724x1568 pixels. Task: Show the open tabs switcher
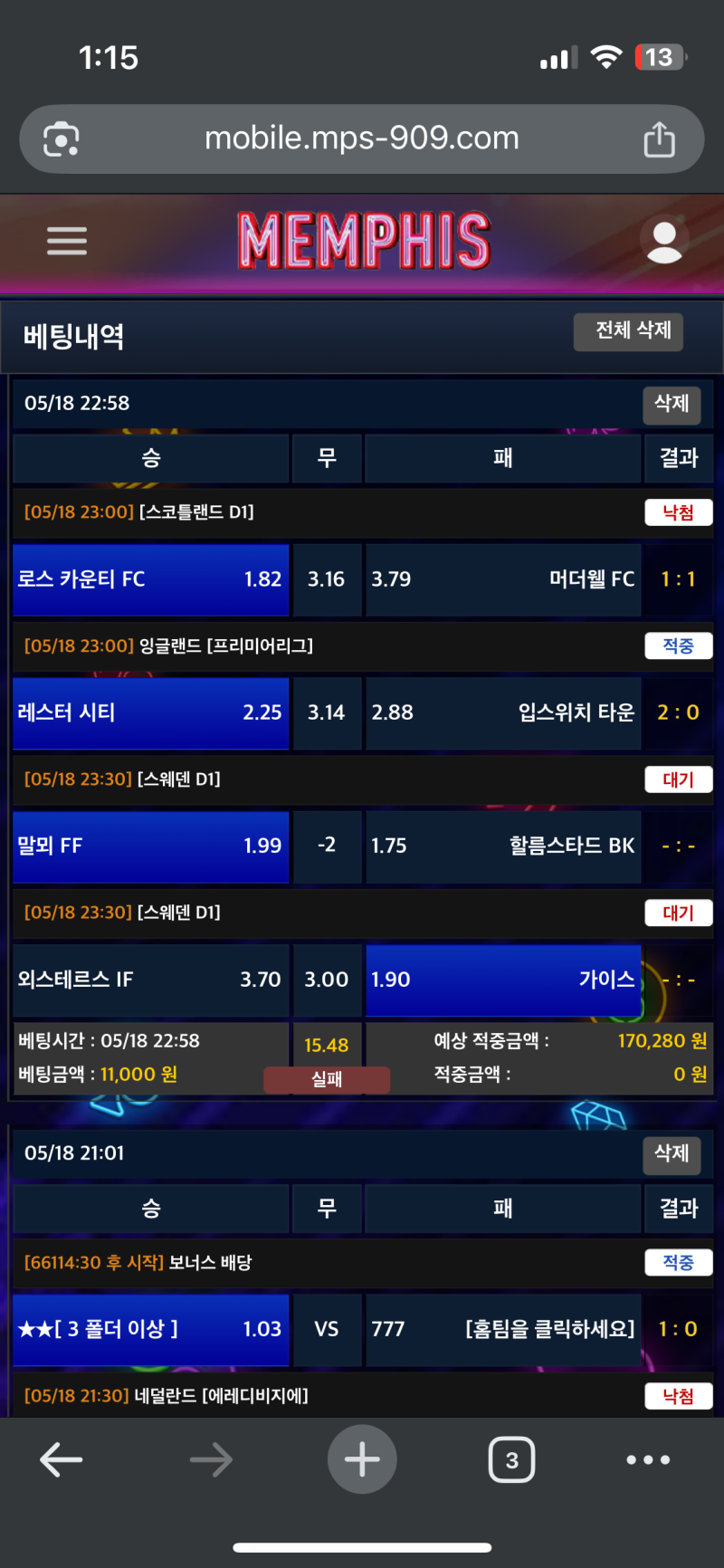coord(511,1459)
